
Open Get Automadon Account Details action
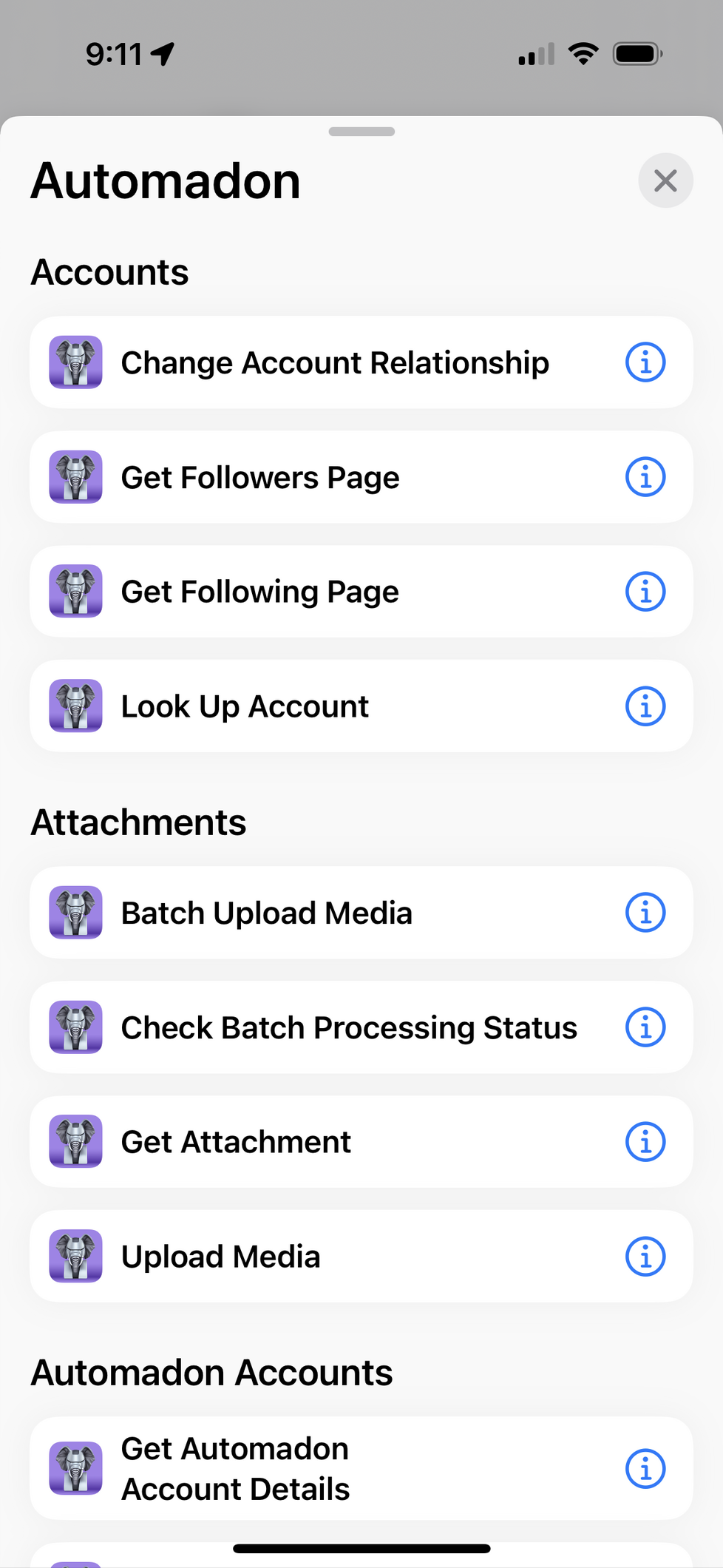point(235,1469)
